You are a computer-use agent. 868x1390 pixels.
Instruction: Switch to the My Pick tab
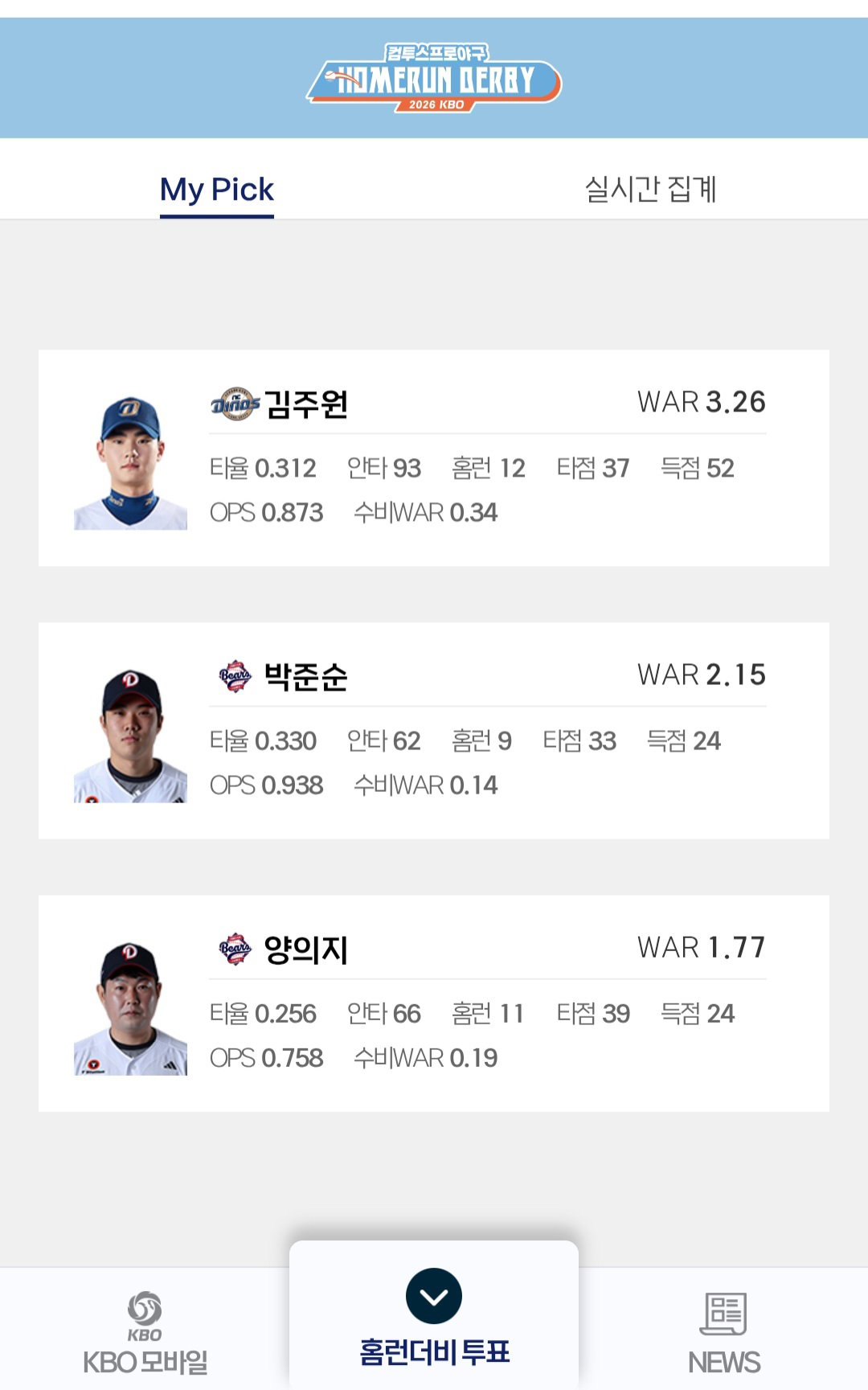[217, 190]
